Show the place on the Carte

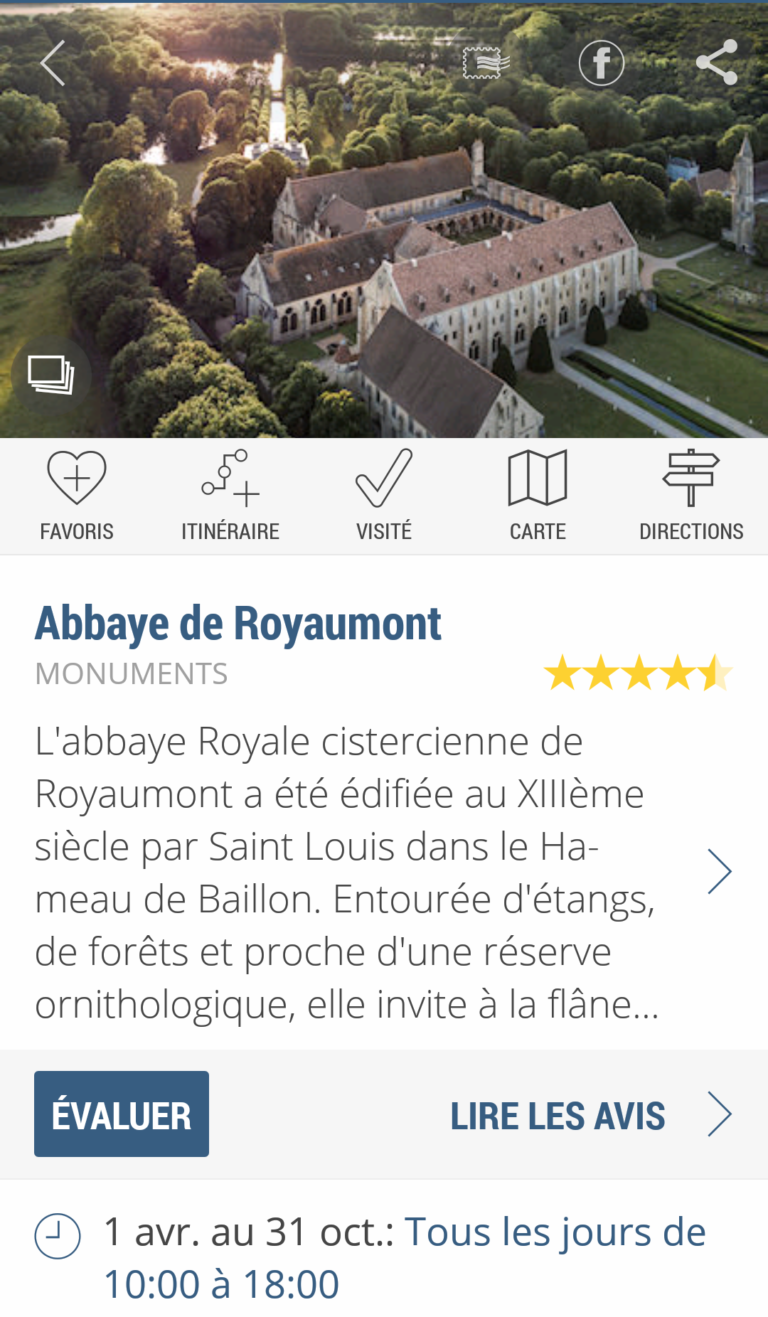coord(538,496)
